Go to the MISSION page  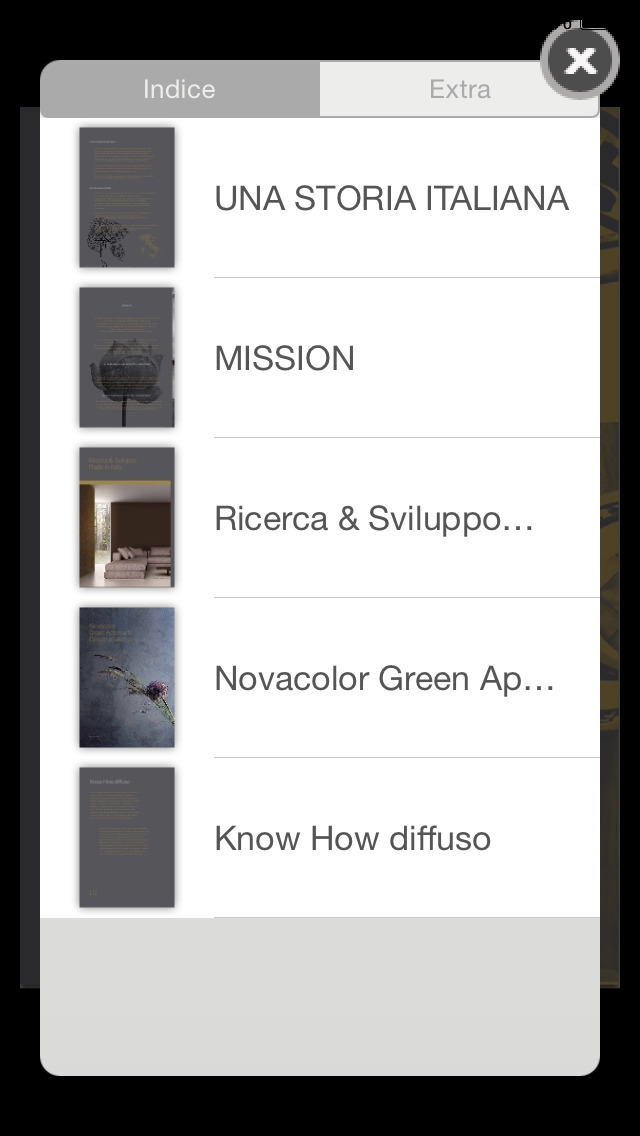click(x=320, y=358)
